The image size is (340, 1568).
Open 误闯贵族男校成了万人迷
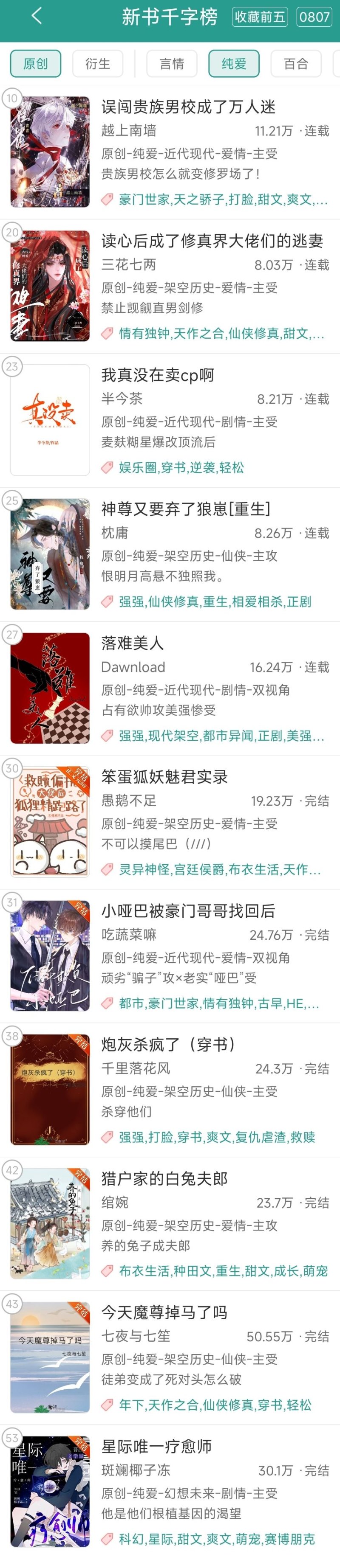188,108
